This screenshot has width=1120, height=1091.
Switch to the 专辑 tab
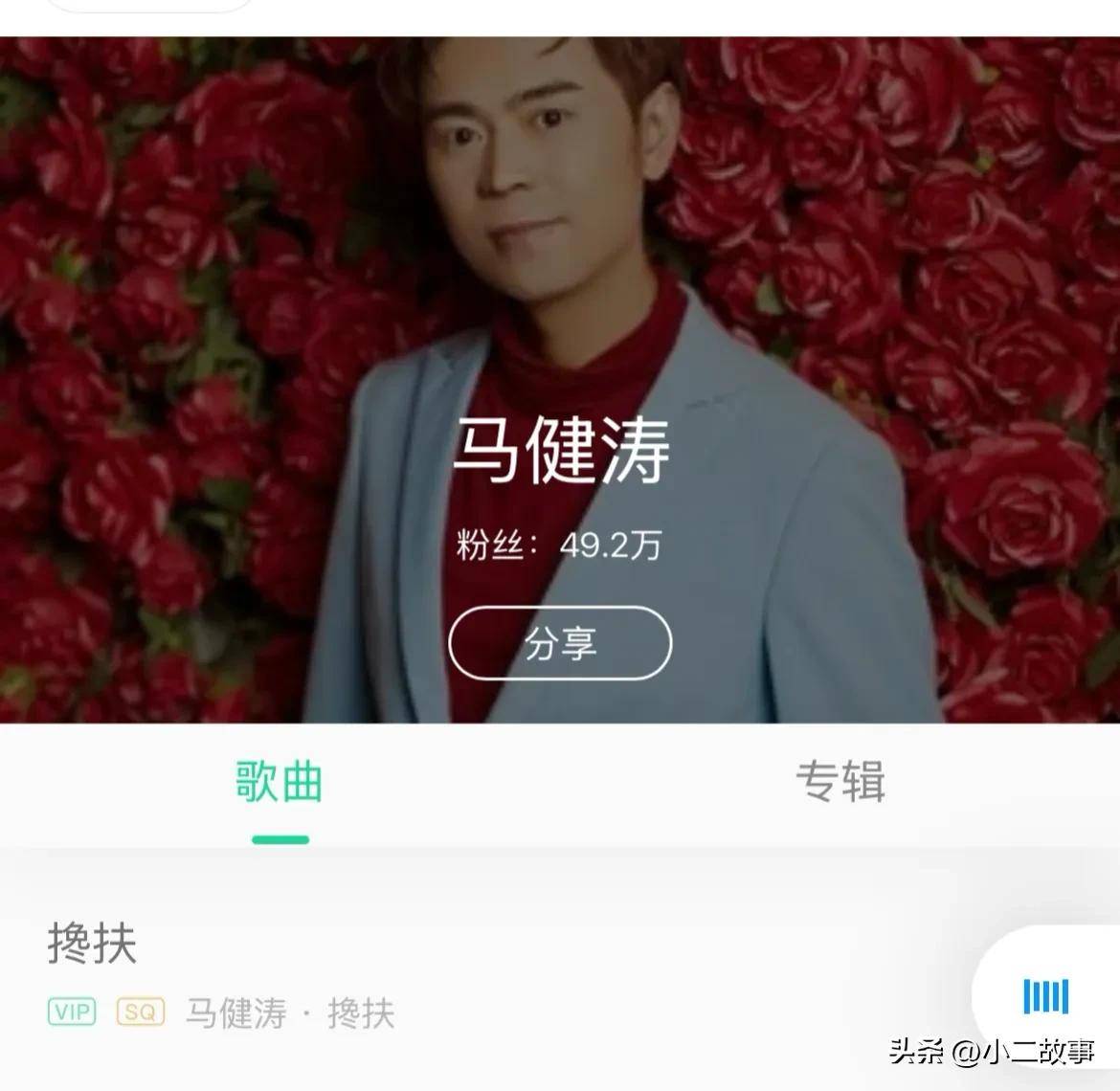(x=840, y=783)
